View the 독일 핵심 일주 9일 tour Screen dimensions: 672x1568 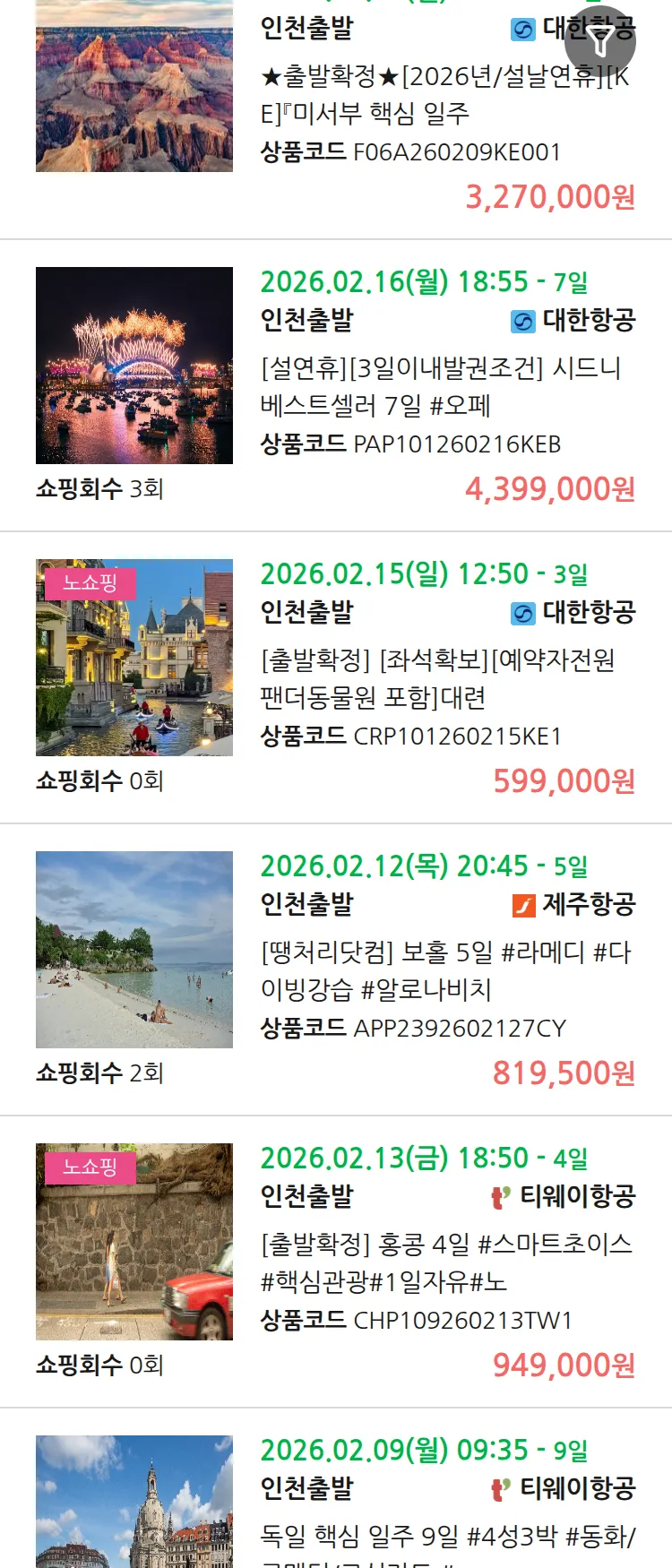(445, 1536)
